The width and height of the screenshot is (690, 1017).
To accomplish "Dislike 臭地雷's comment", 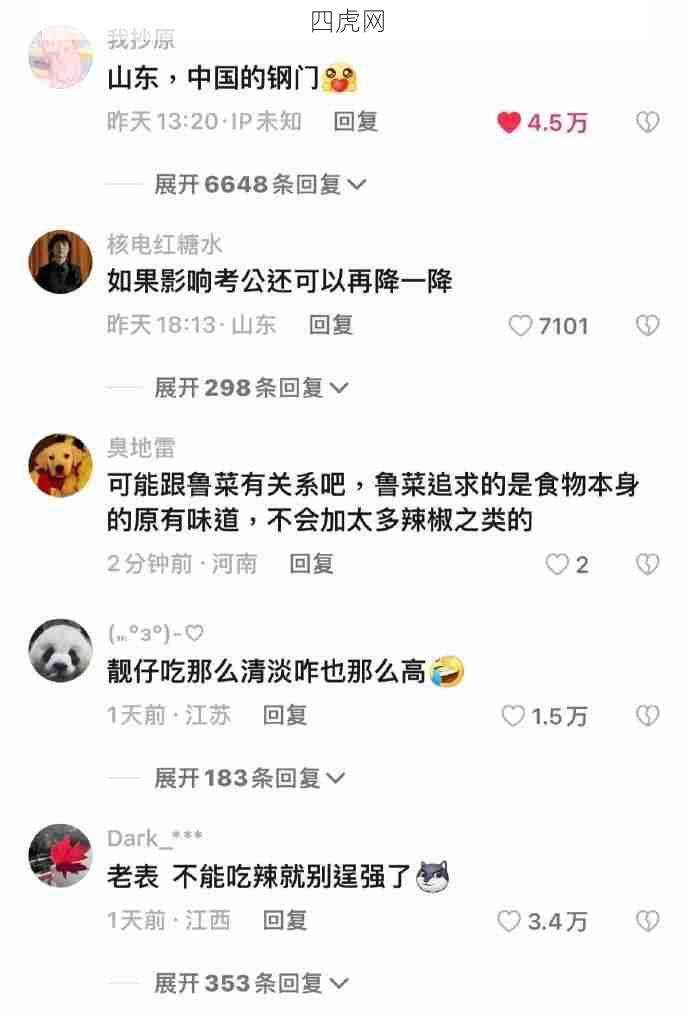I will click(x=648, y=565).
